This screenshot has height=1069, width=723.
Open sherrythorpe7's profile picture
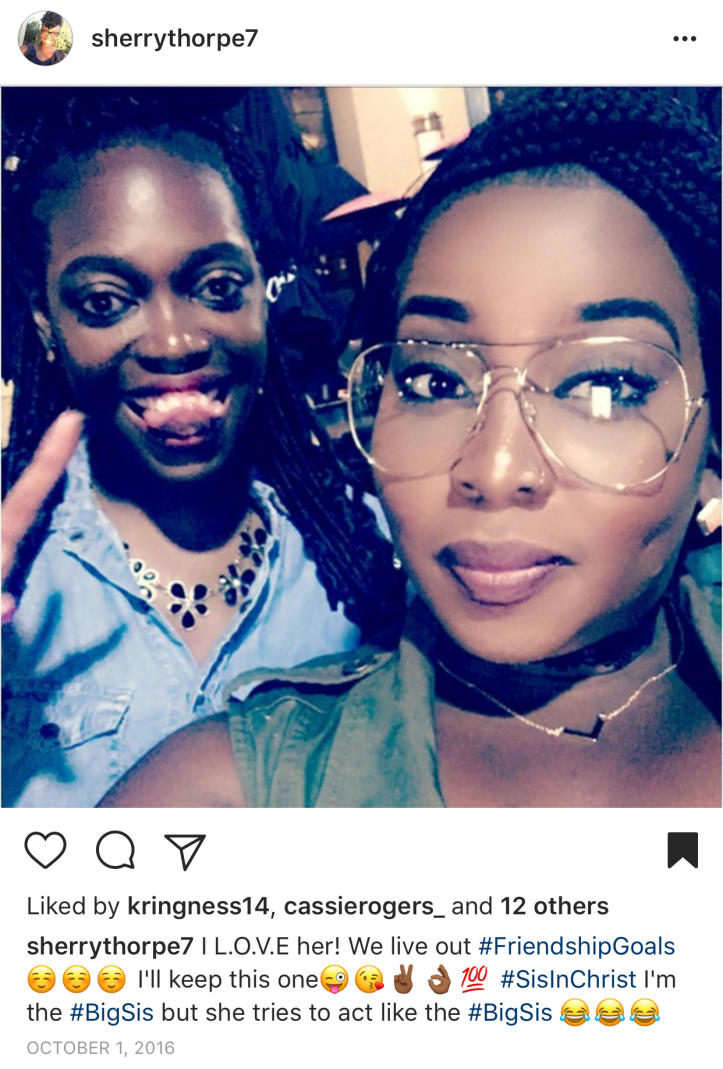point(45,39)
